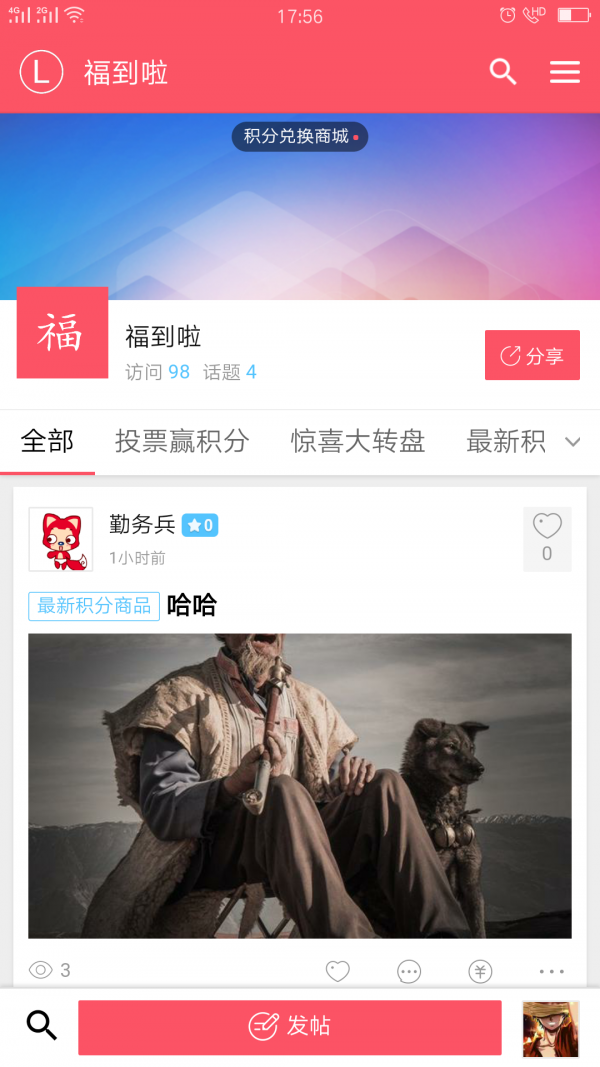Screen dimensions: 600x1067
Task: Open 积分兑换商城 points mall
Action: pos(300,136)
